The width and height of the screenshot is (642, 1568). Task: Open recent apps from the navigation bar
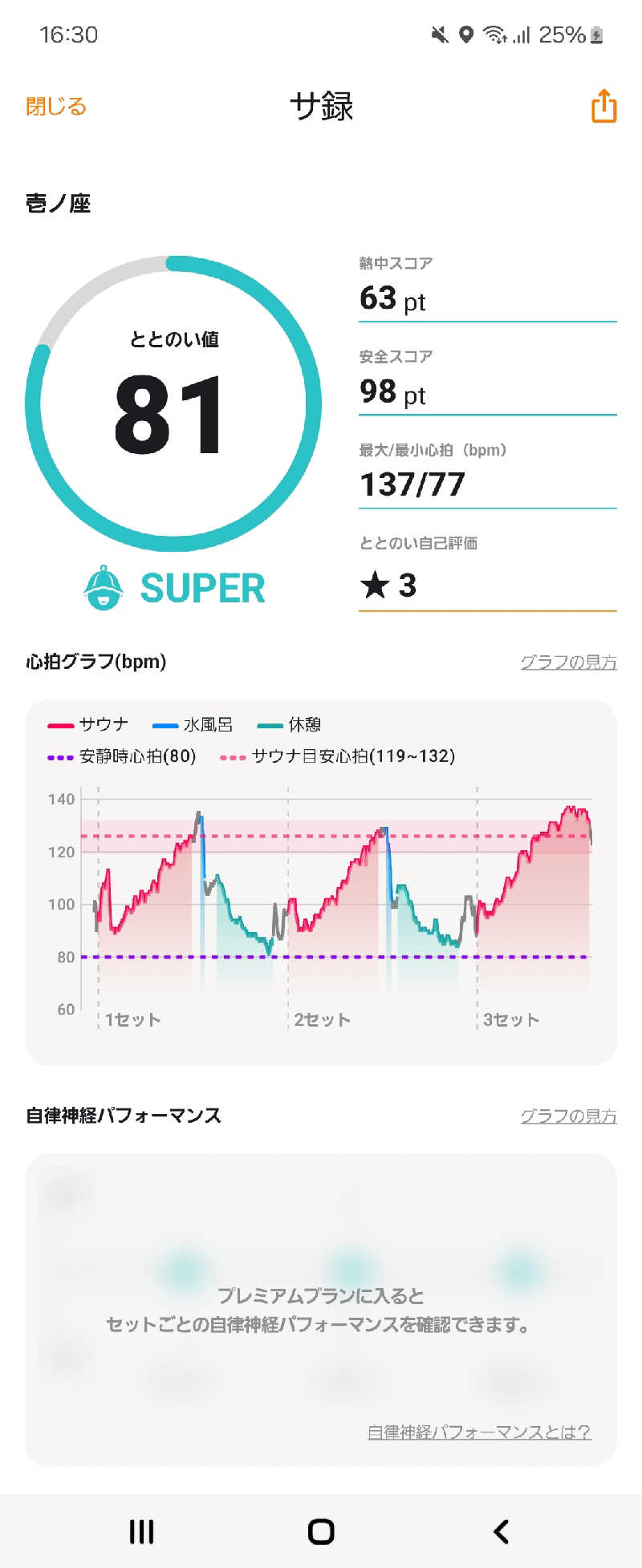[141, 1531]
